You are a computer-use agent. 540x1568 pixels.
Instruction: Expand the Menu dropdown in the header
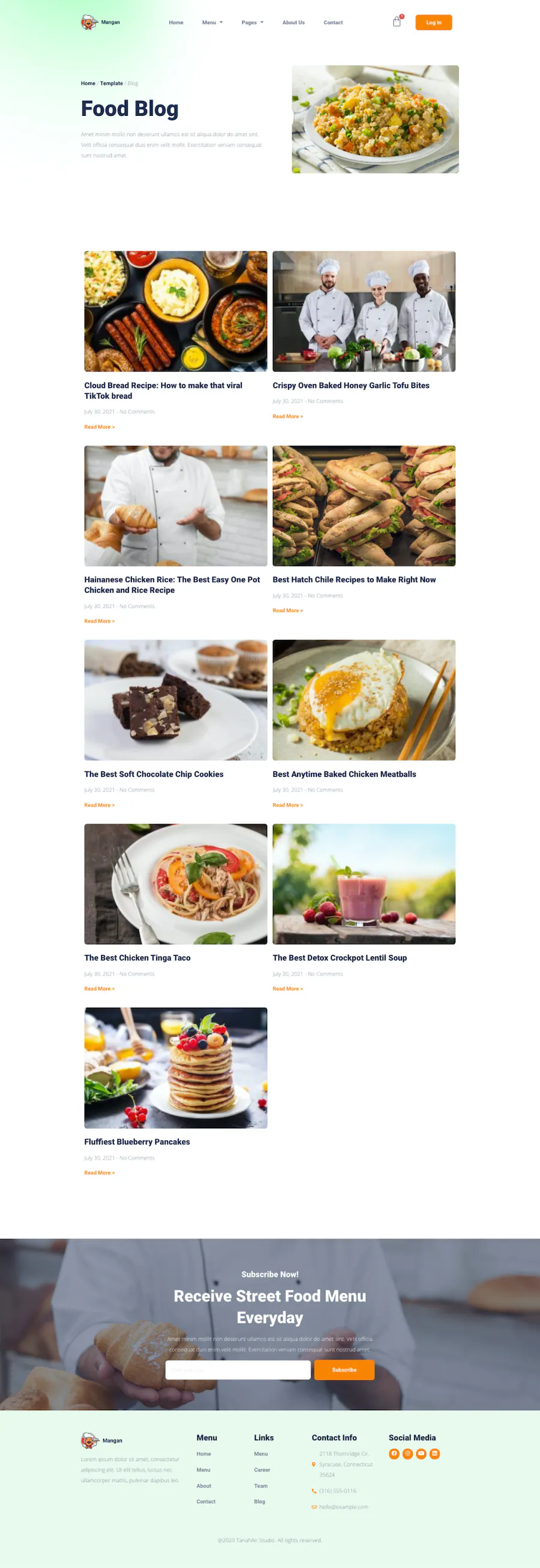click(x=212, y=23)
